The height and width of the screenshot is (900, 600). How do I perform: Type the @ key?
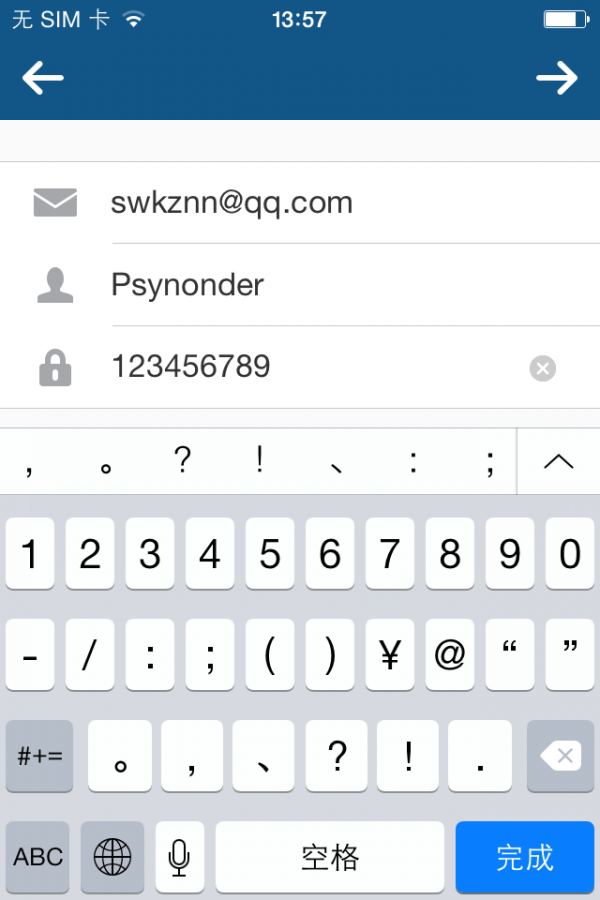coord(450,655)
